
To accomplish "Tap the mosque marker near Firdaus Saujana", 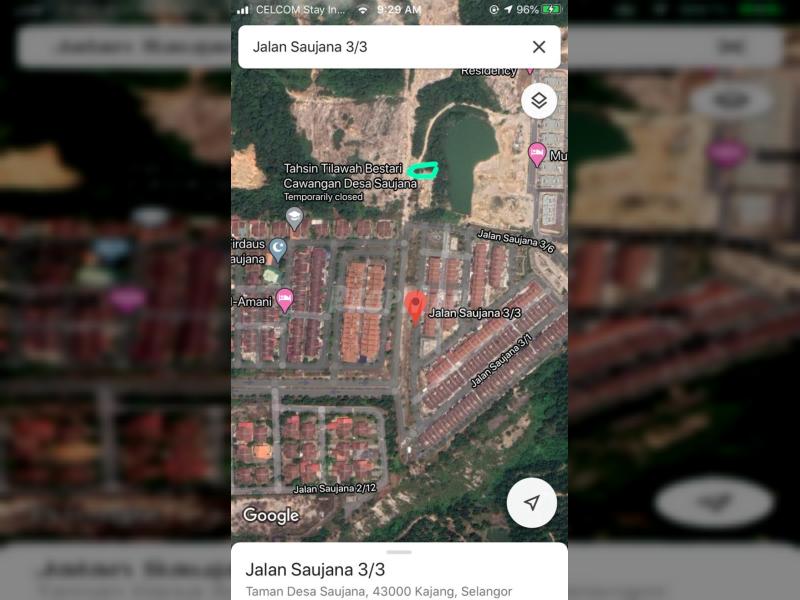I will [279, 249].
